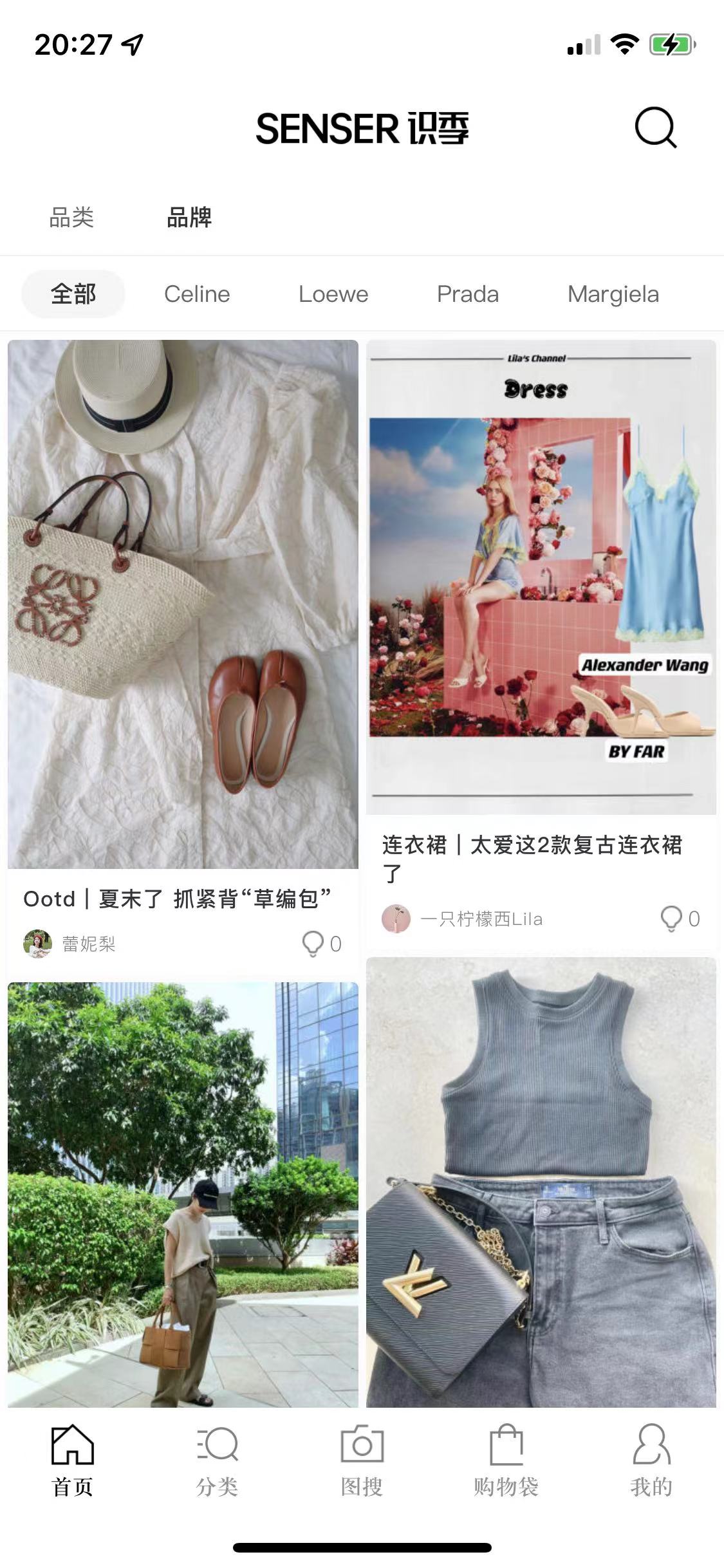Choose the Margiela filter chip
Screen dimensions: 724x1568
coord(613,294)
